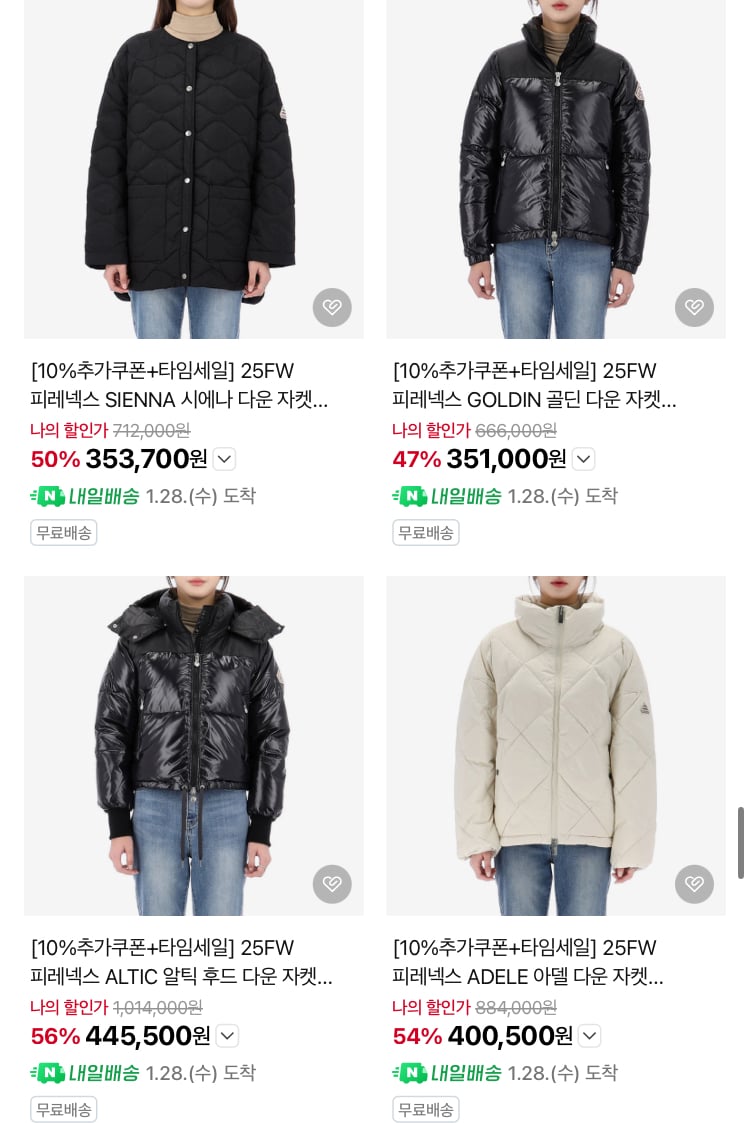
Task: Add the SIENNA jacket to wishlist
Action: (x=332, y=307)
